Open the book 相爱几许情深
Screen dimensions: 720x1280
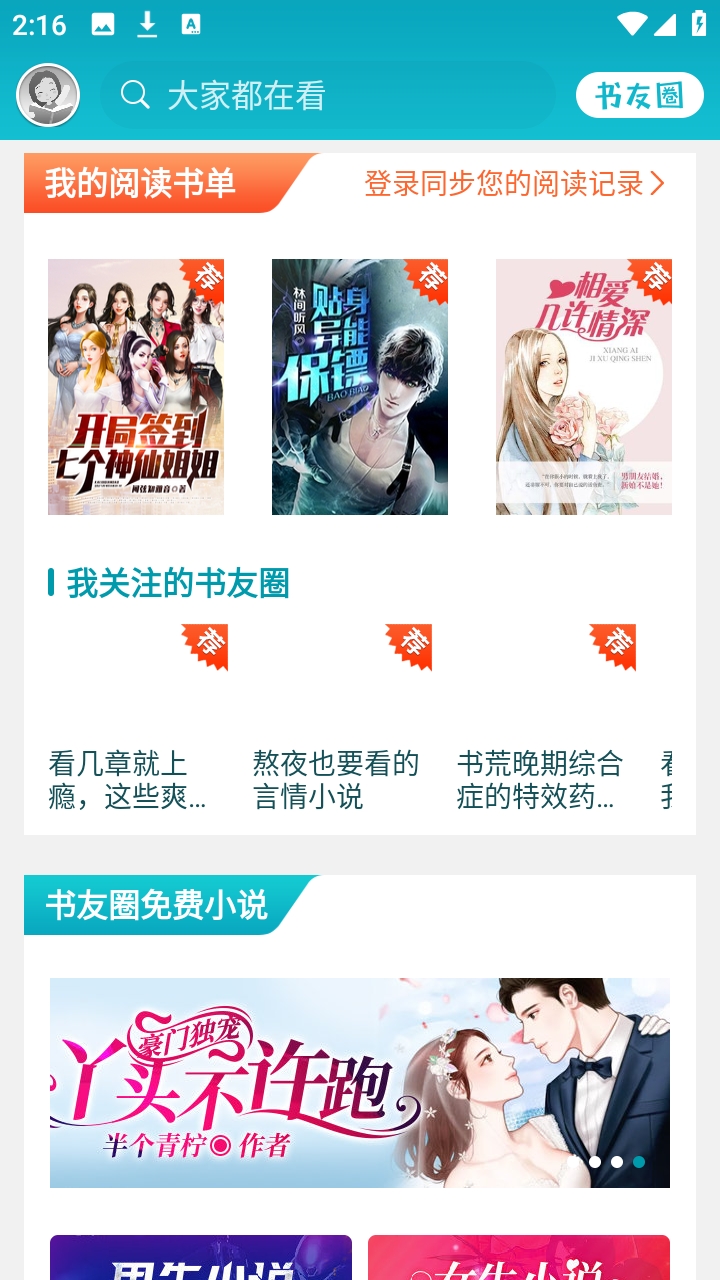coord(583,387)
